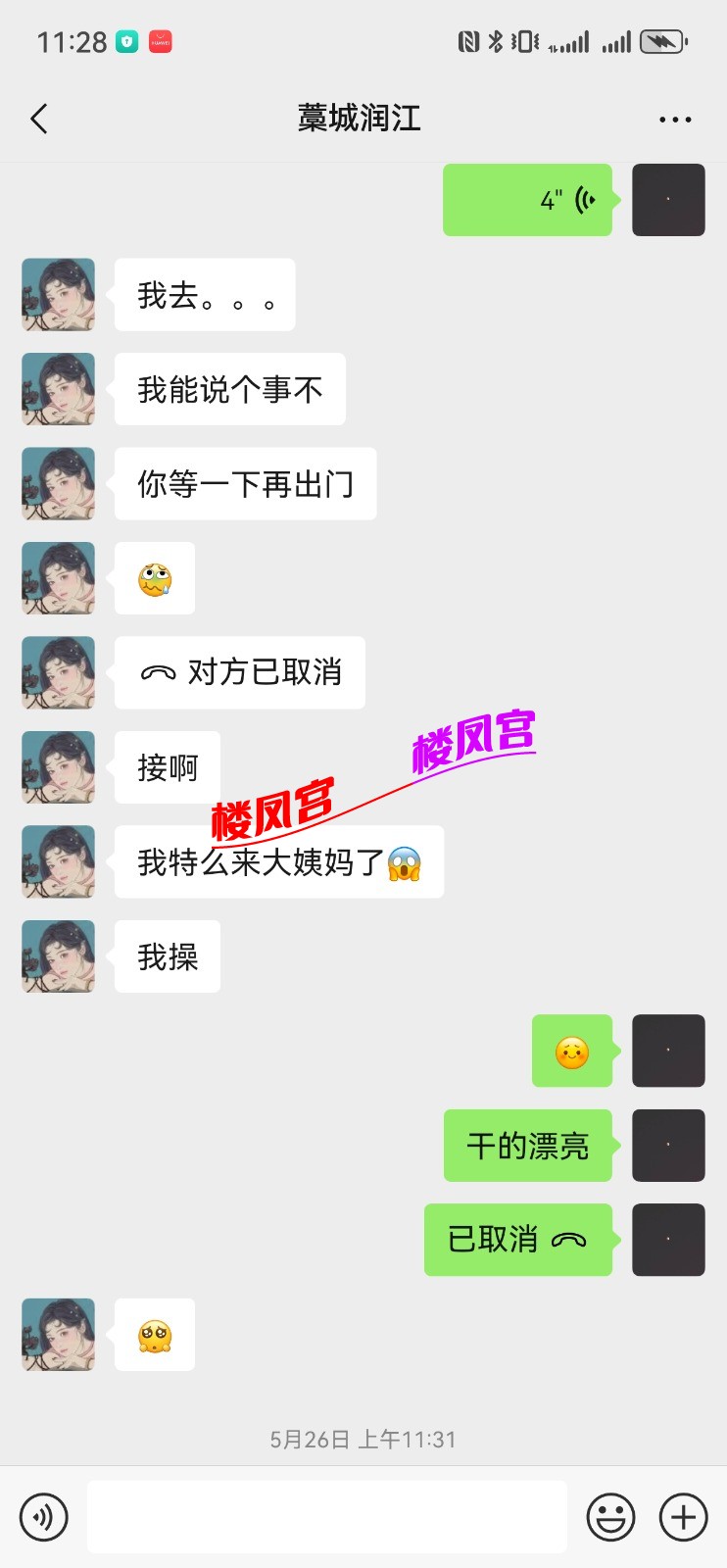Viewport: 727px width, 1568px height.
Task: Open the emoji picker
Action: tap(610, 1516)
